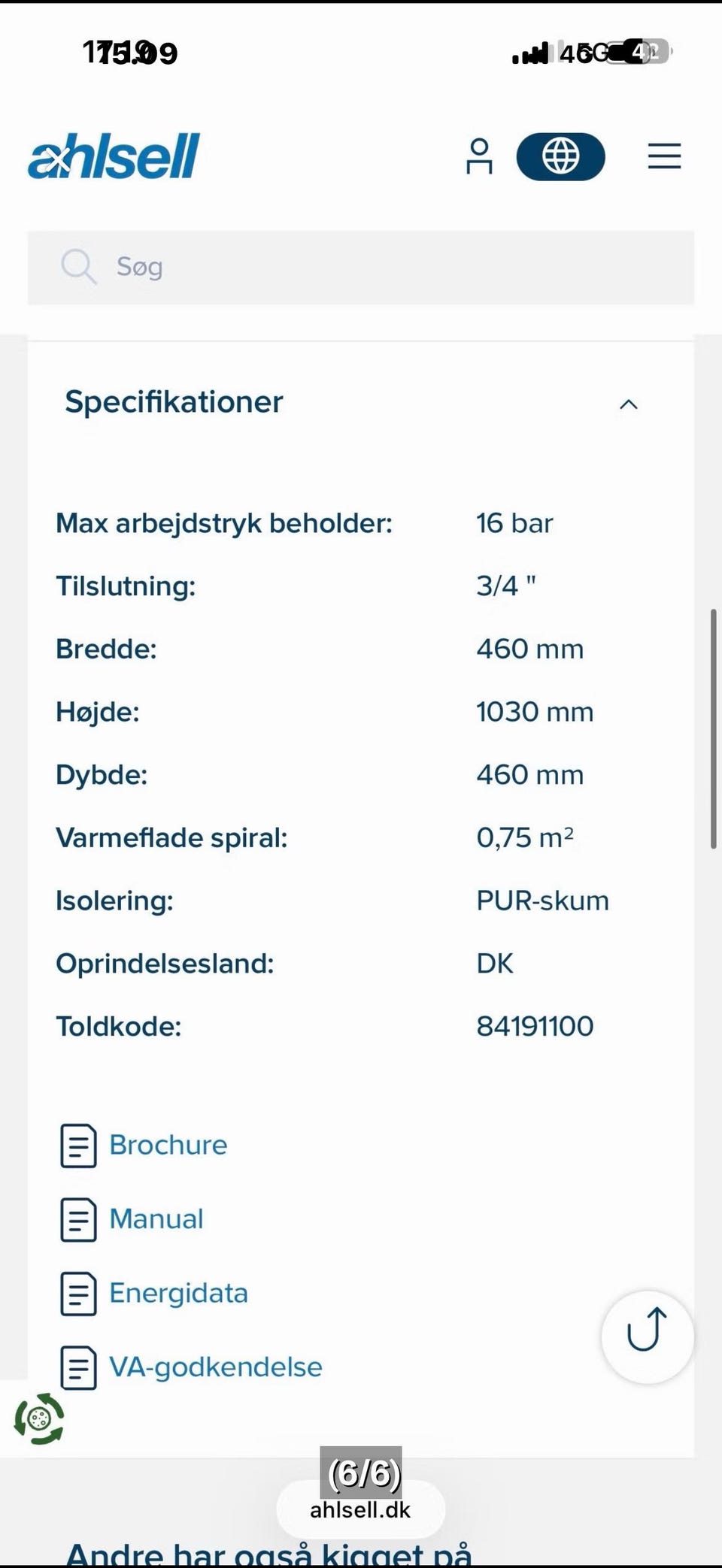The height and width of the screenshot is (1568, 722).
Task: Tap the scroll-to-top arrow button
Action: coord(647,1337)
